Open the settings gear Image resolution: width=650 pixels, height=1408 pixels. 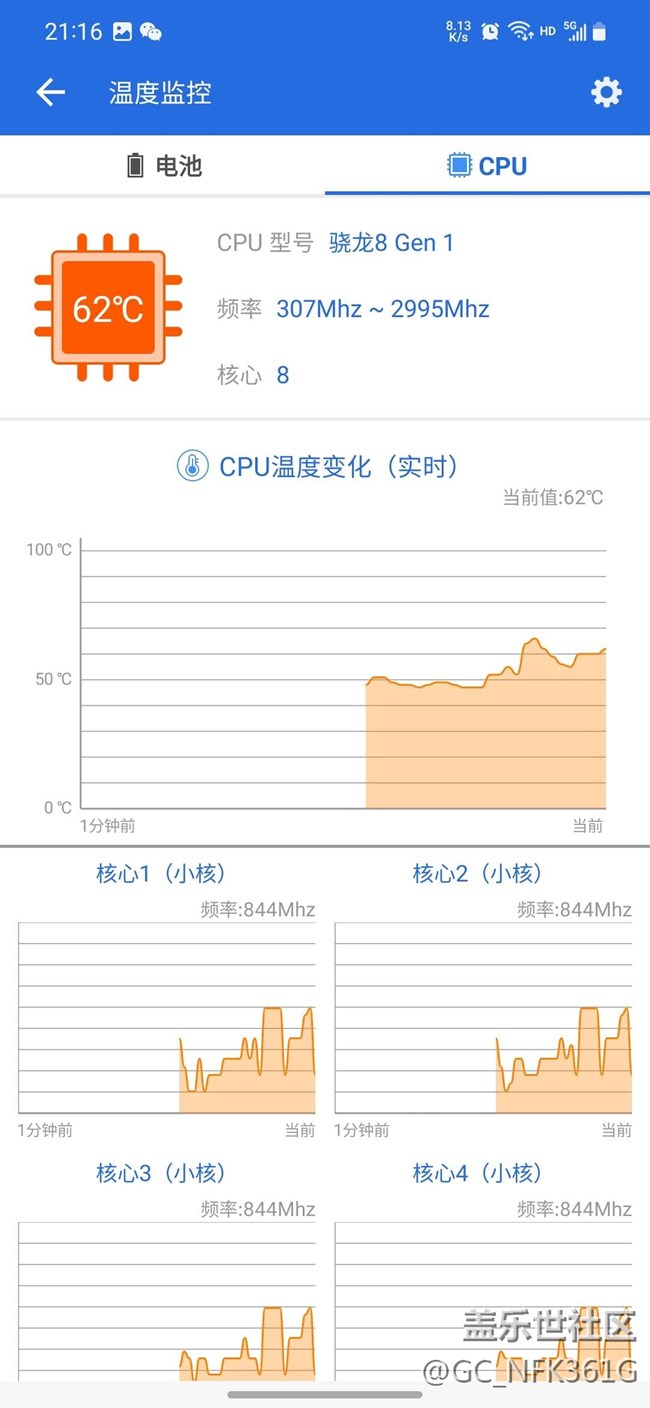pos(606,93)
